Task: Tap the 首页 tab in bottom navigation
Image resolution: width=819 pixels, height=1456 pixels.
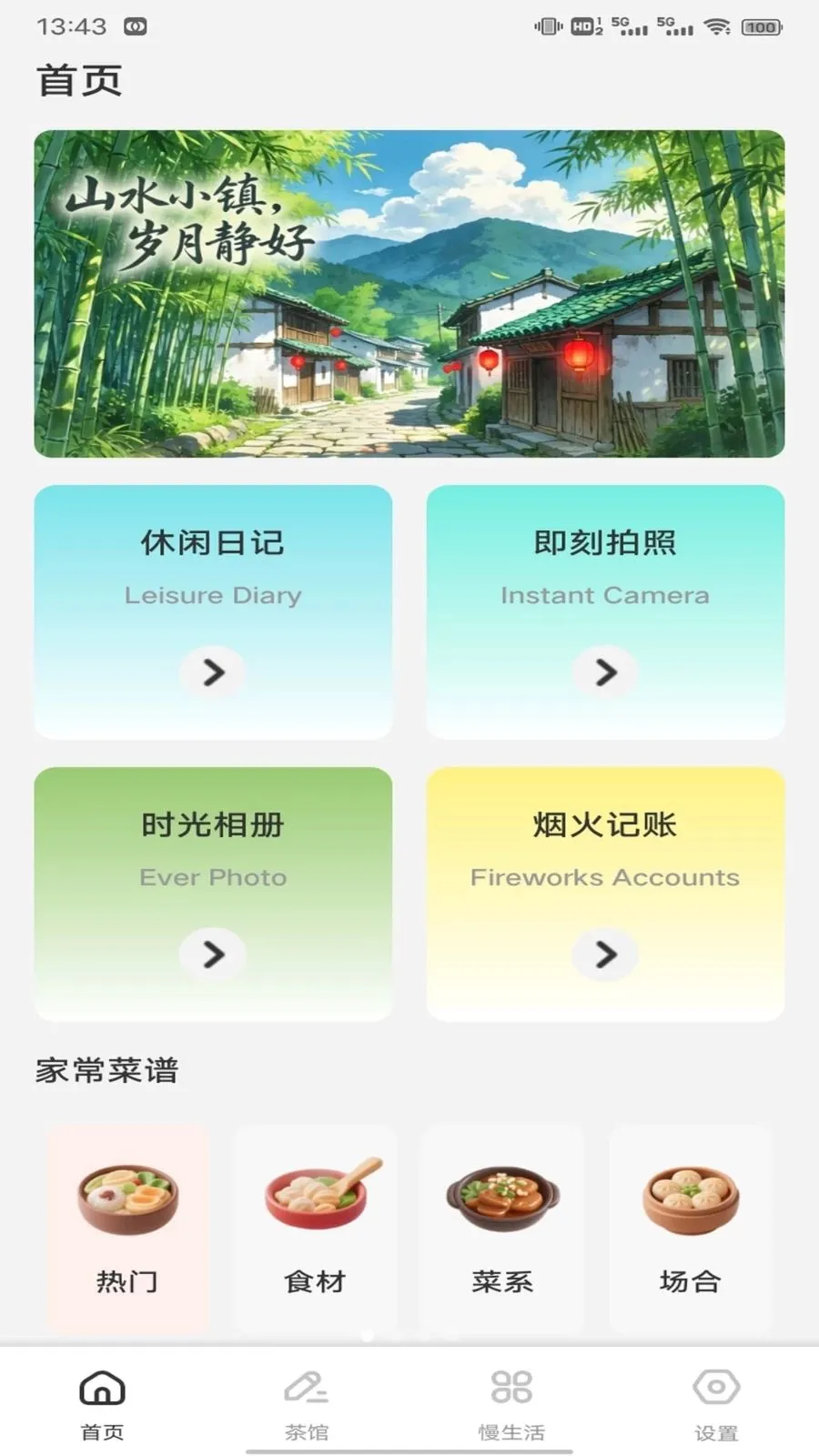Action: point(102,1405)
